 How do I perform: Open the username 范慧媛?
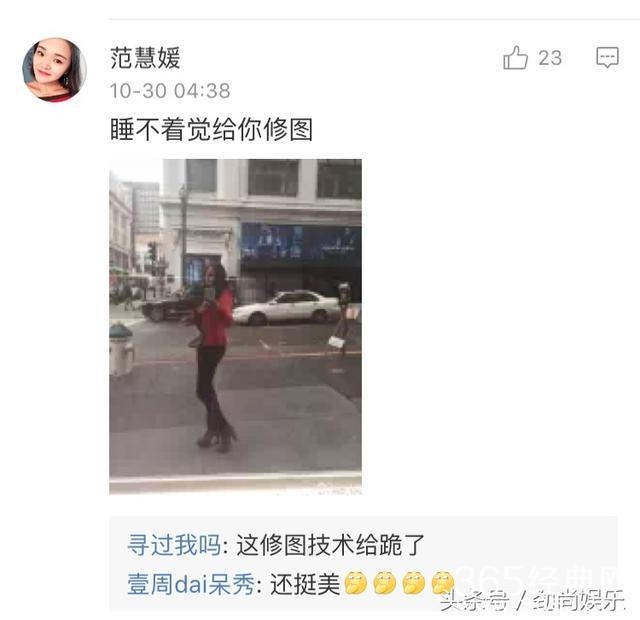[x=145, y=58]
